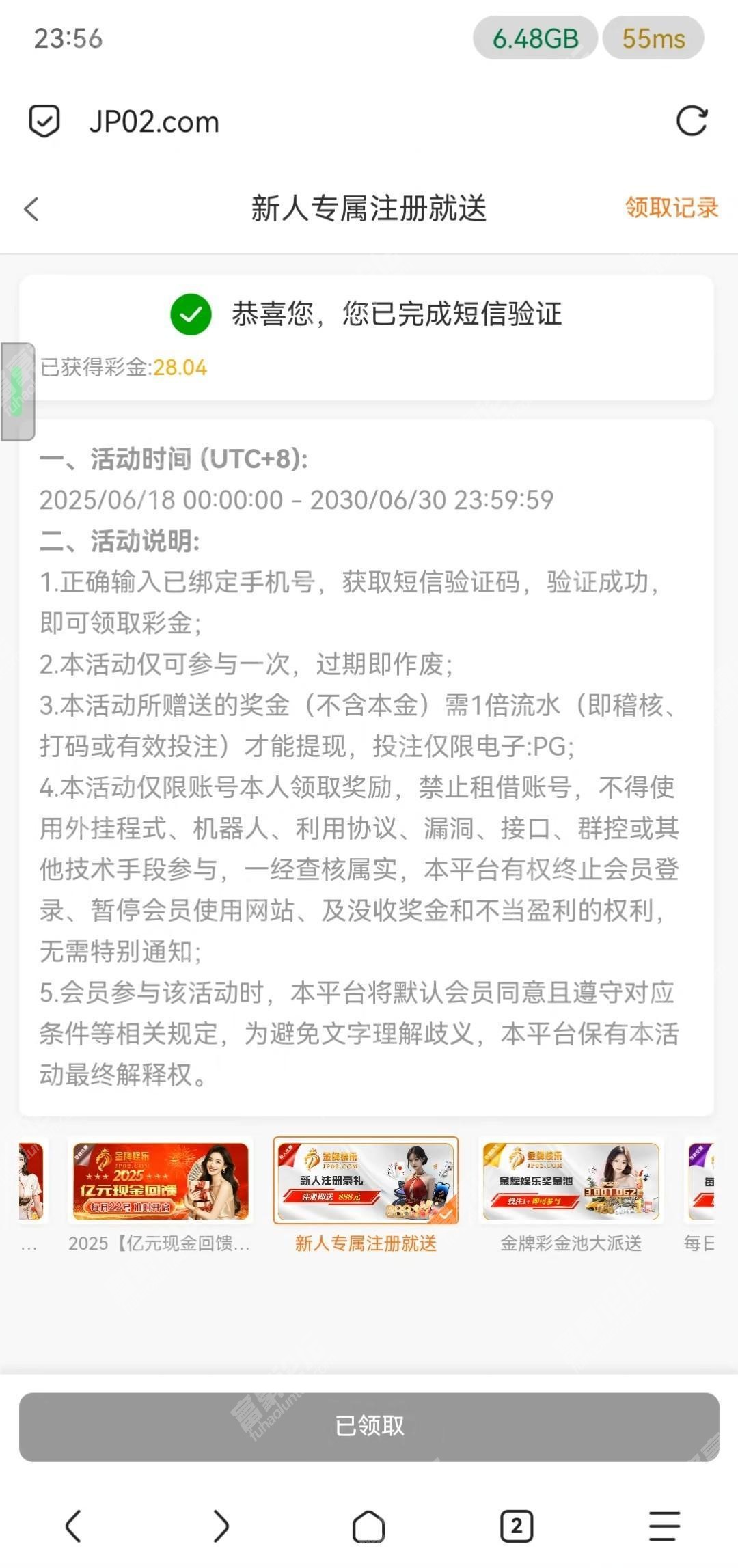Open the browser menu
738x1568 pixels.
664,1526
